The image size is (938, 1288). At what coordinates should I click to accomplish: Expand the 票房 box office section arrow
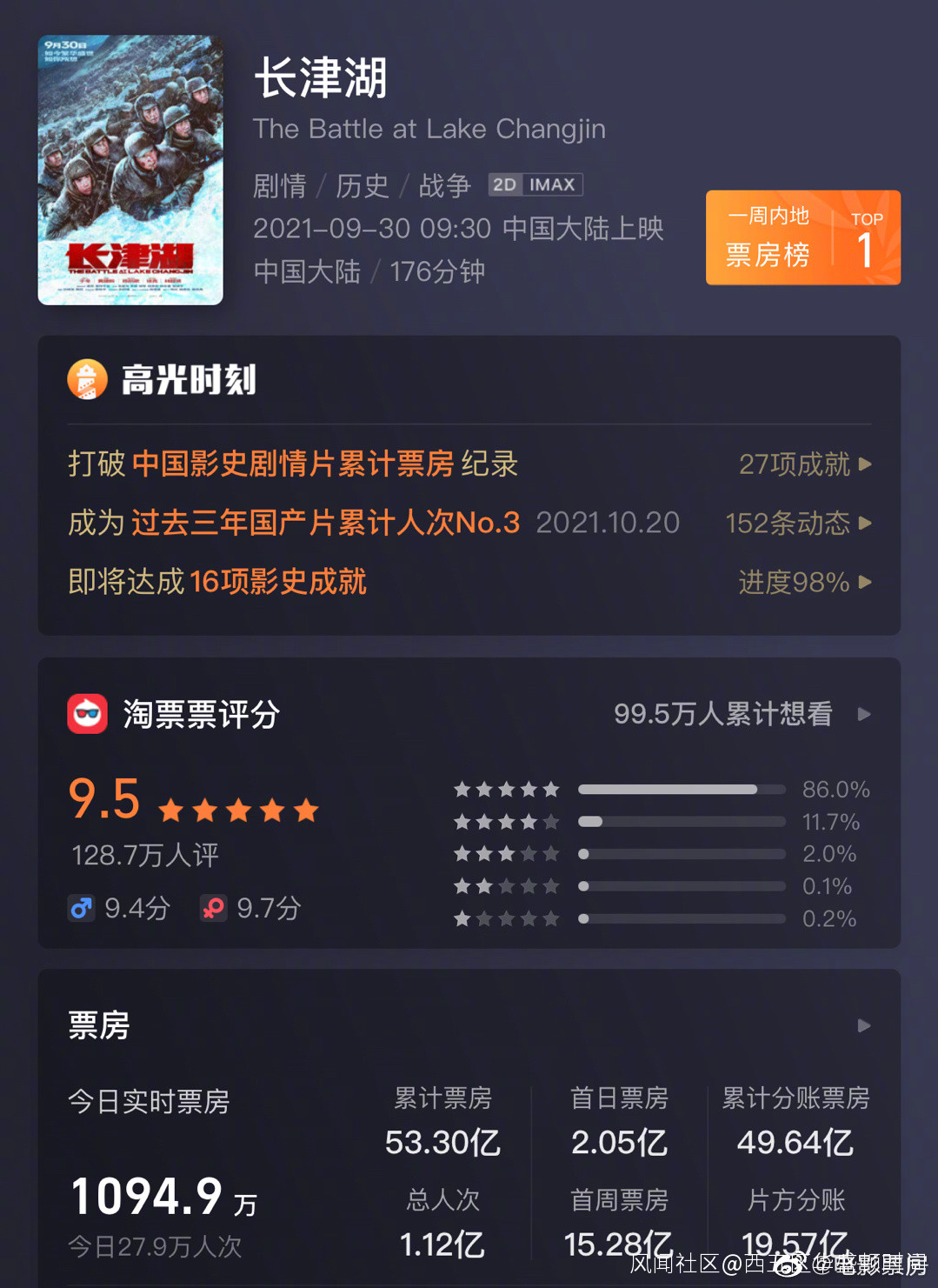point(864,1025)
